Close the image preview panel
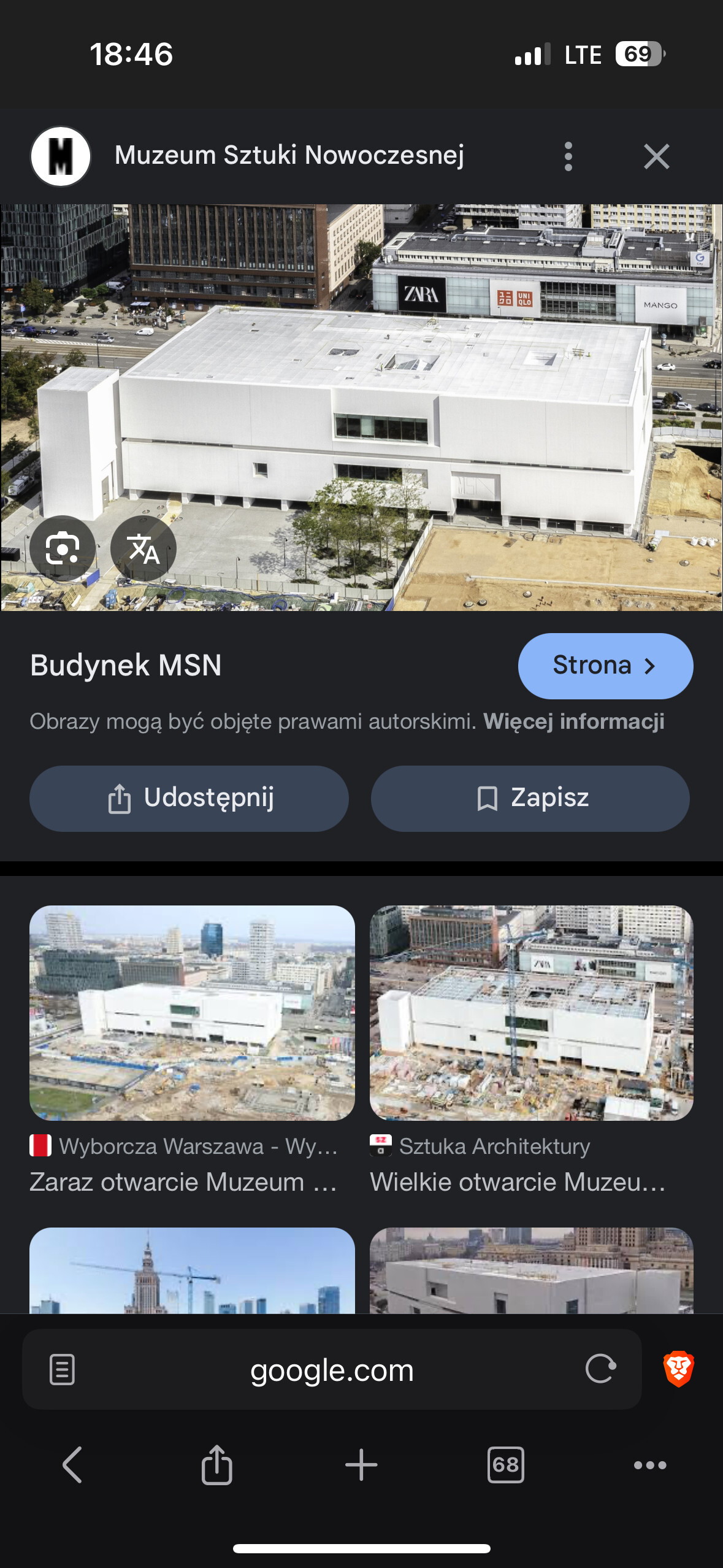 tap(656, 156)
